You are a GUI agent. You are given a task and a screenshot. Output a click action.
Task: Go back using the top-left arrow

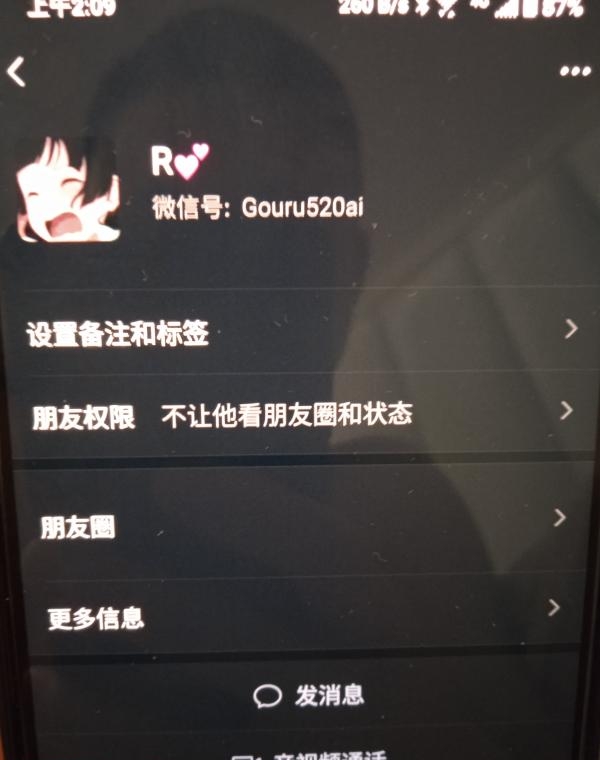coord(17,72)
